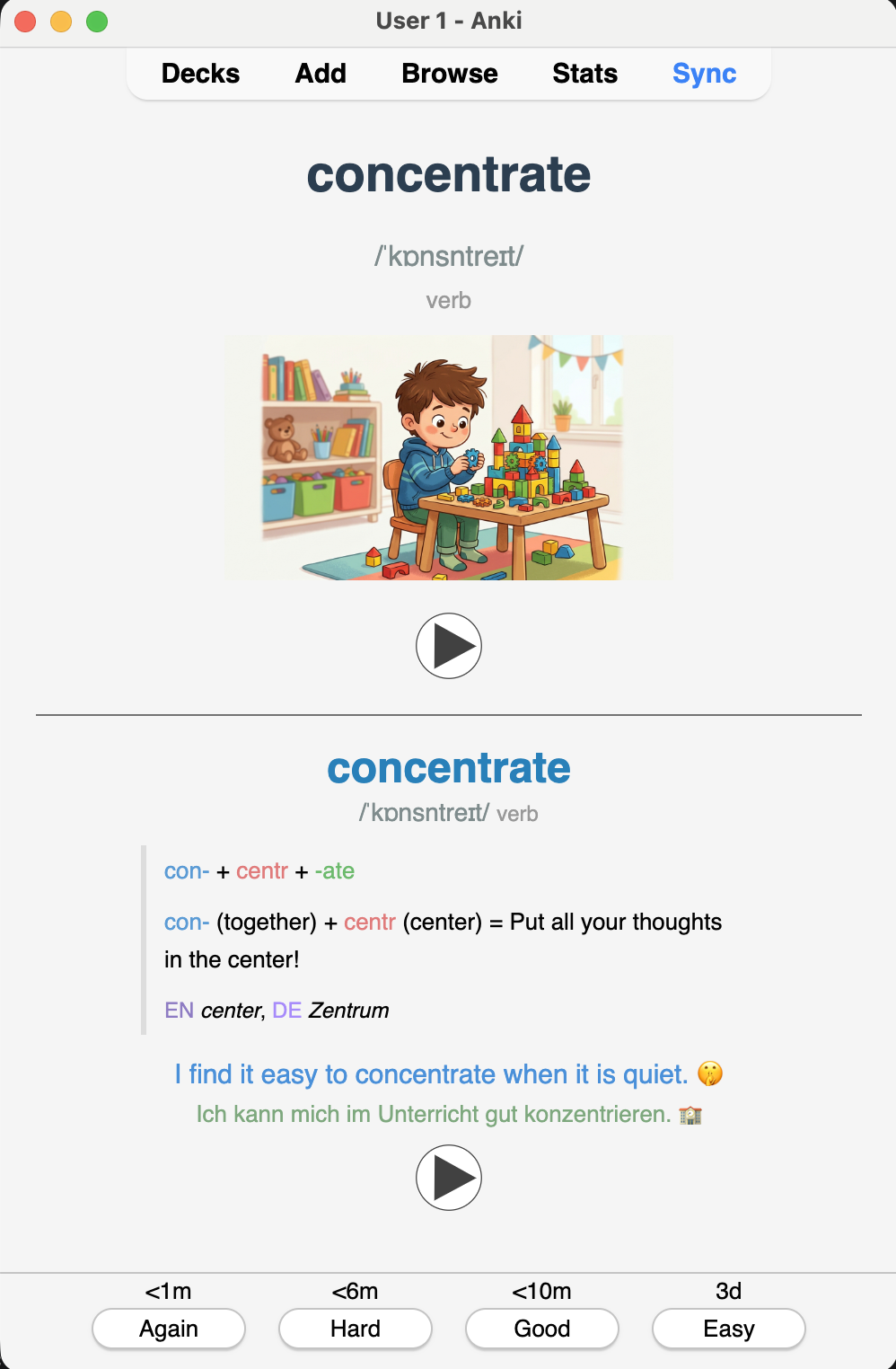This screenshot has width=896, height=1369.
Task: Choose the Hard rating
Action: [x=355, y=1329]
